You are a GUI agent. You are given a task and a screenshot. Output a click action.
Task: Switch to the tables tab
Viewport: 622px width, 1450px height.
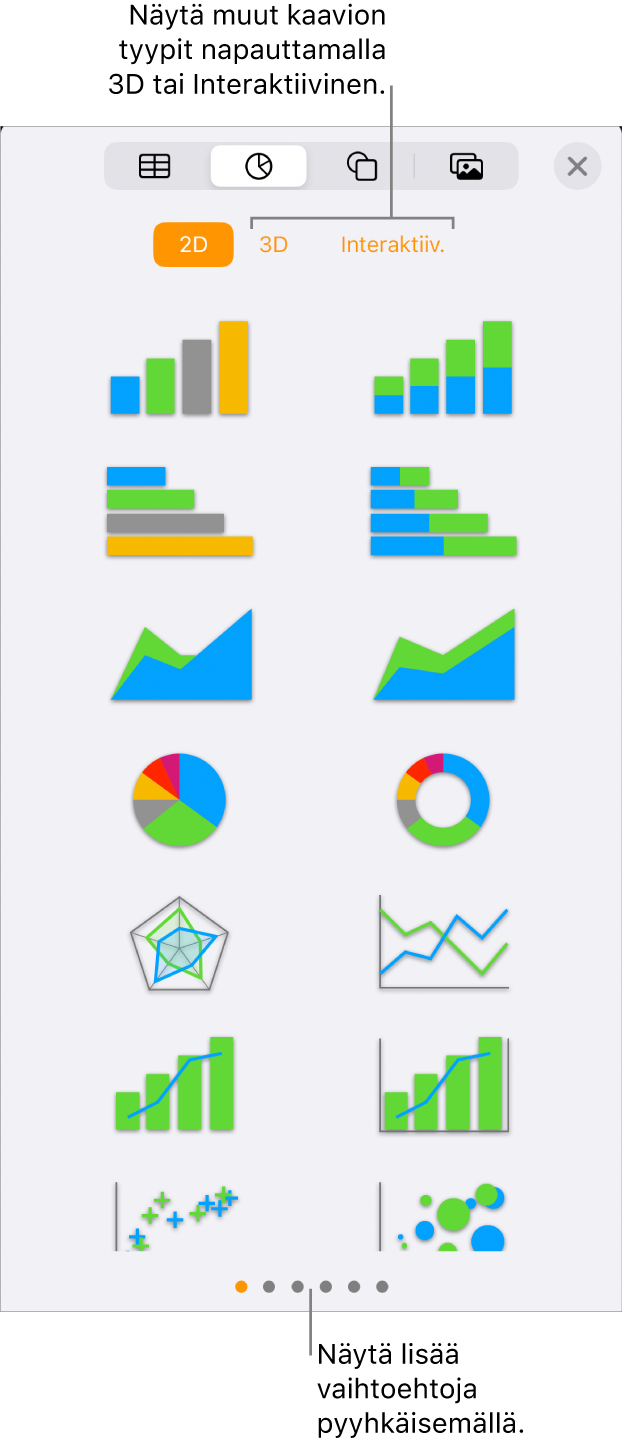tap(155, 166)
